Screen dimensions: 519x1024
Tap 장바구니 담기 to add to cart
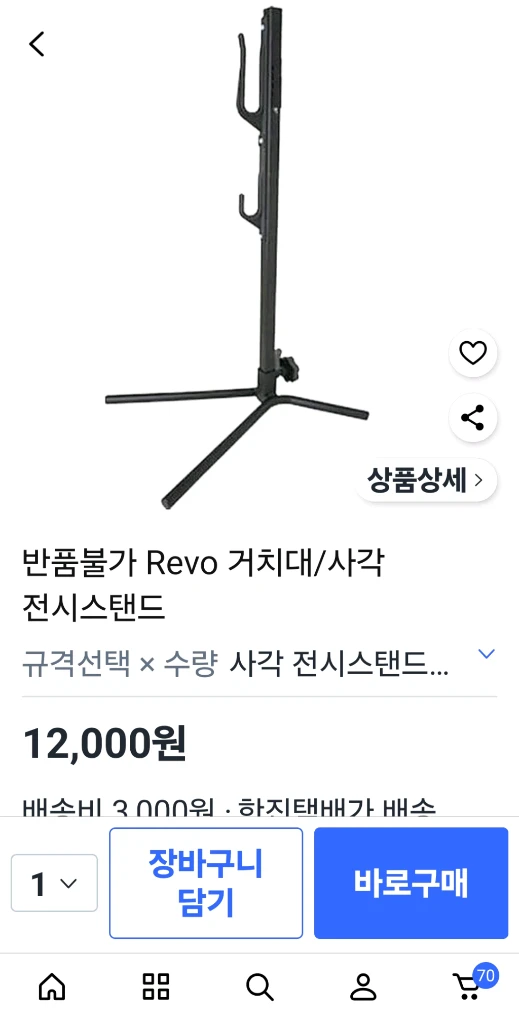[x=206, y=883]
